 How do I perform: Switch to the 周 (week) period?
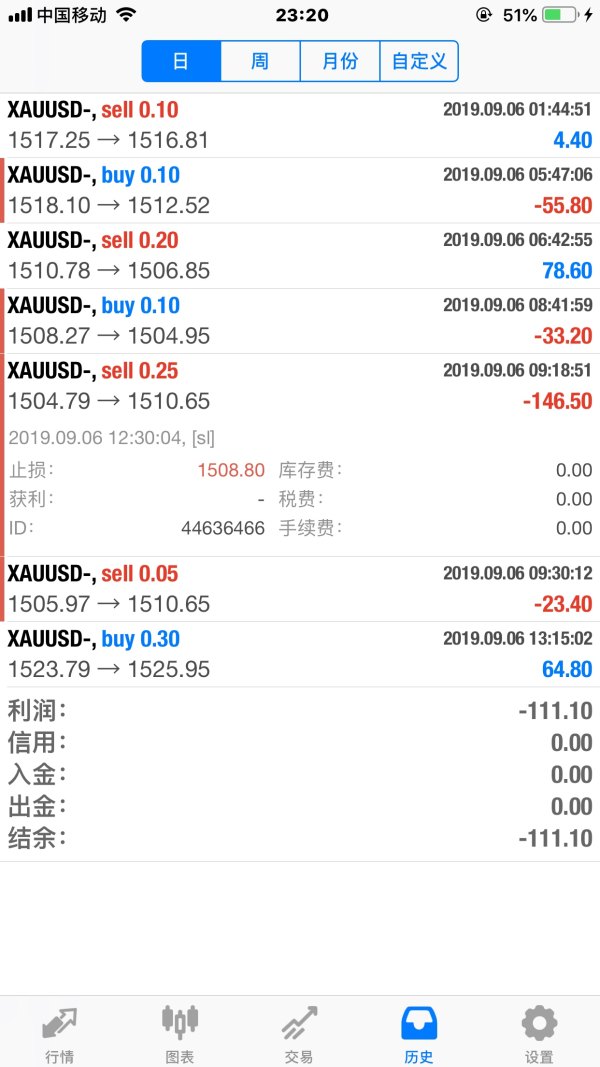pyautogui.click(x=260, y=61)
